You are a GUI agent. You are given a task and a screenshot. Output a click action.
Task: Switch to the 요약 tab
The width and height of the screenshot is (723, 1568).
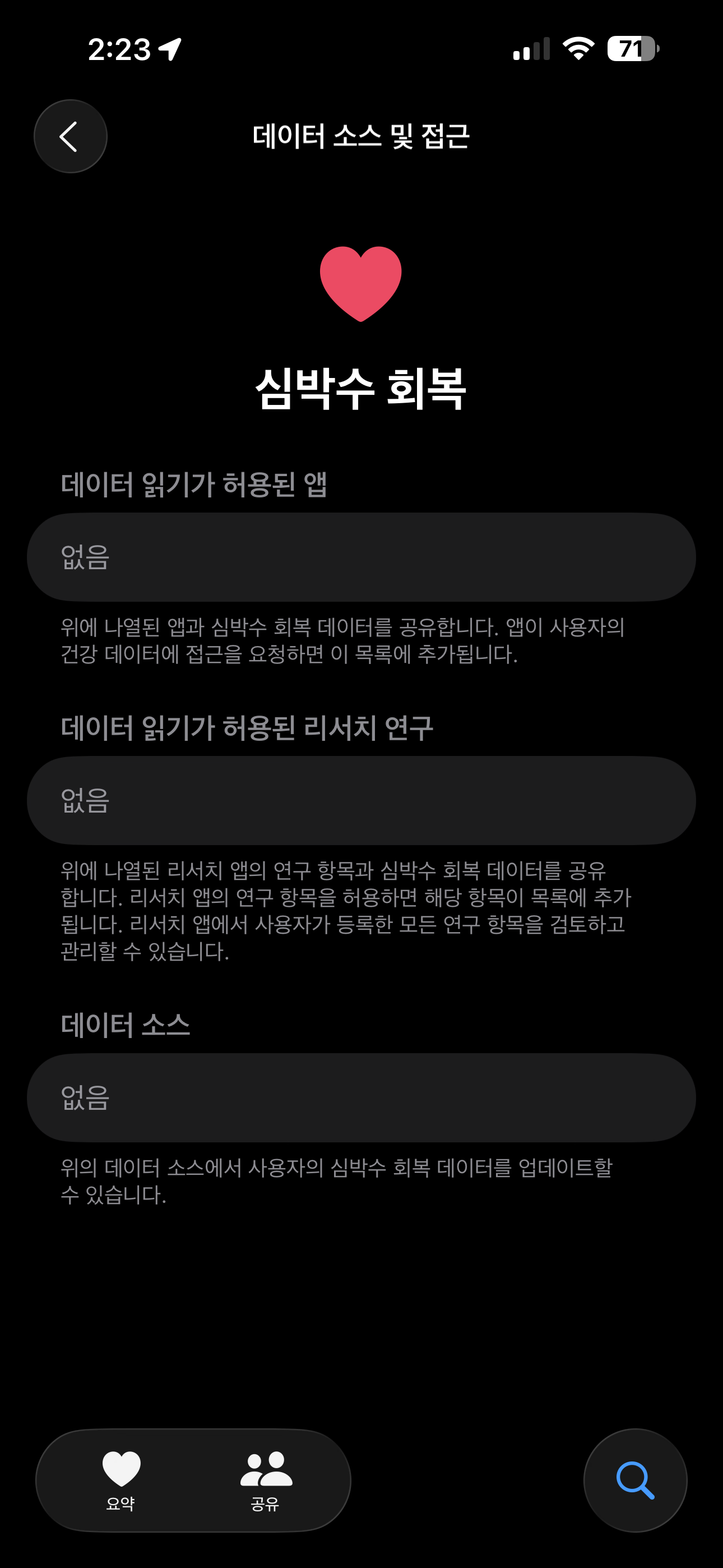pyautogui.click(x=121, y=1479)
